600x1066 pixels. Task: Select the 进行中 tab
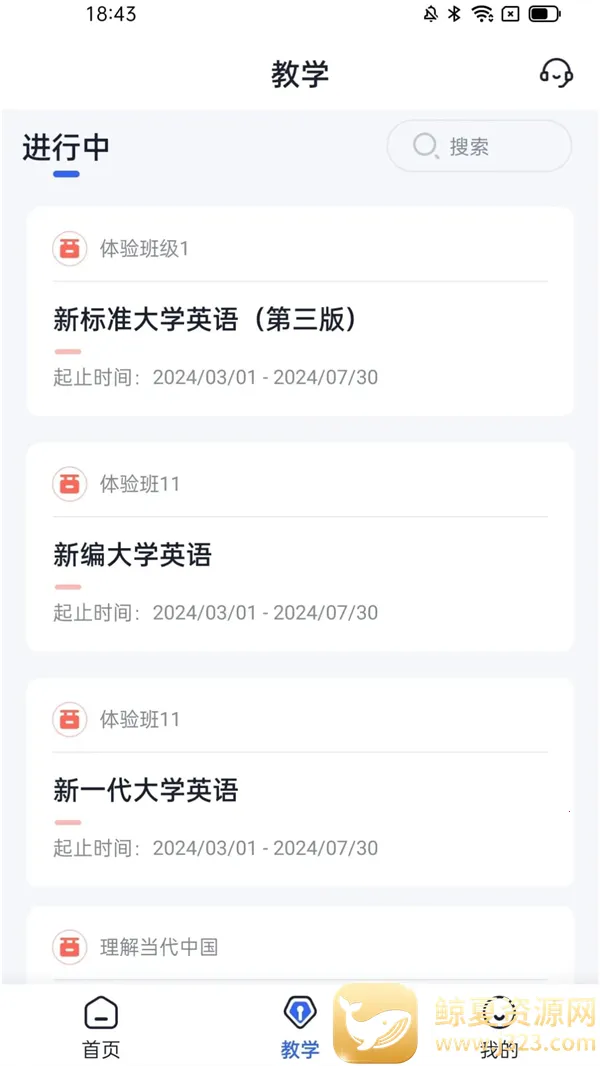(66, 148)
